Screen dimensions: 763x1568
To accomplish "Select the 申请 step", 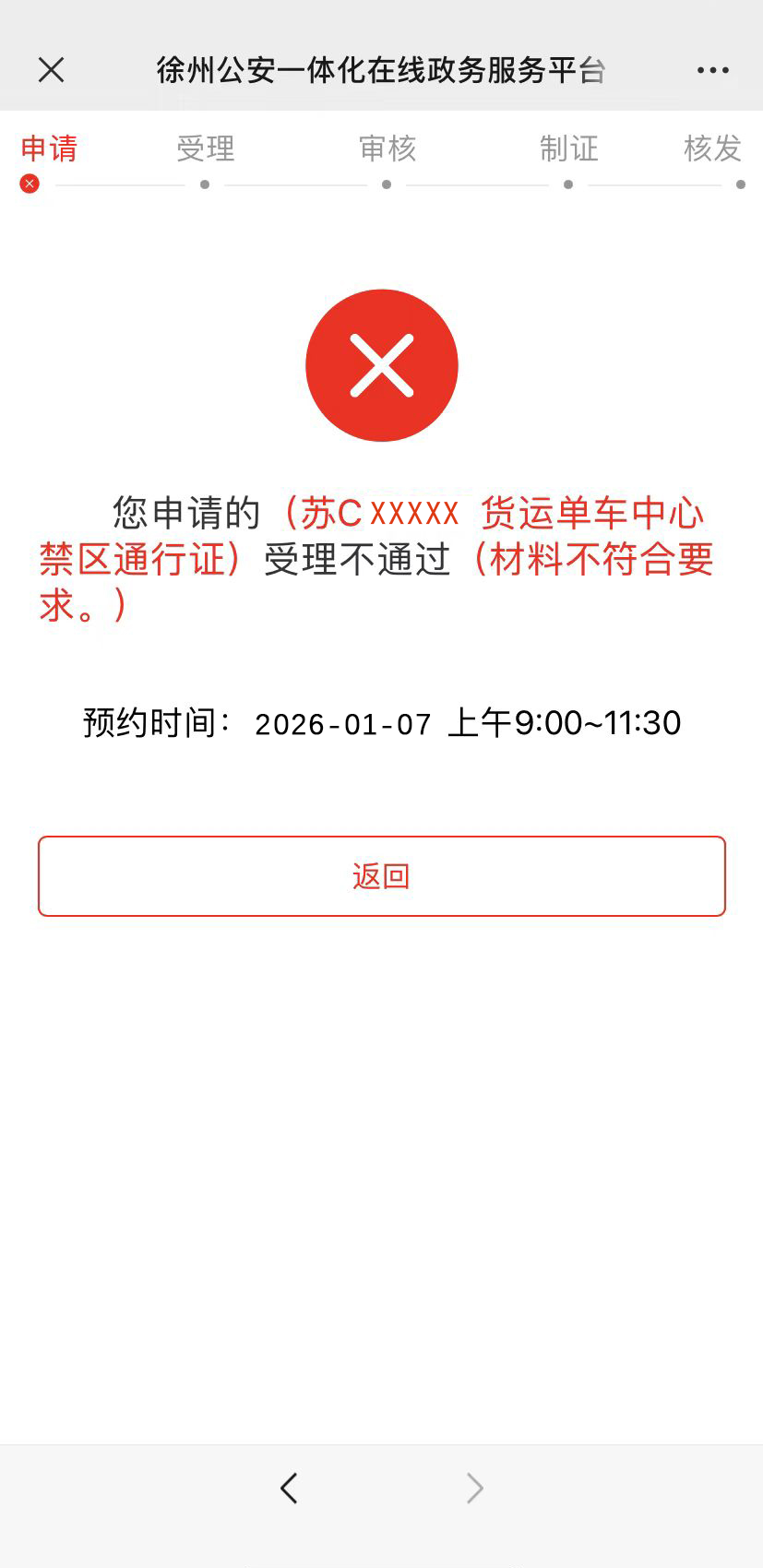I will [47, 148].
